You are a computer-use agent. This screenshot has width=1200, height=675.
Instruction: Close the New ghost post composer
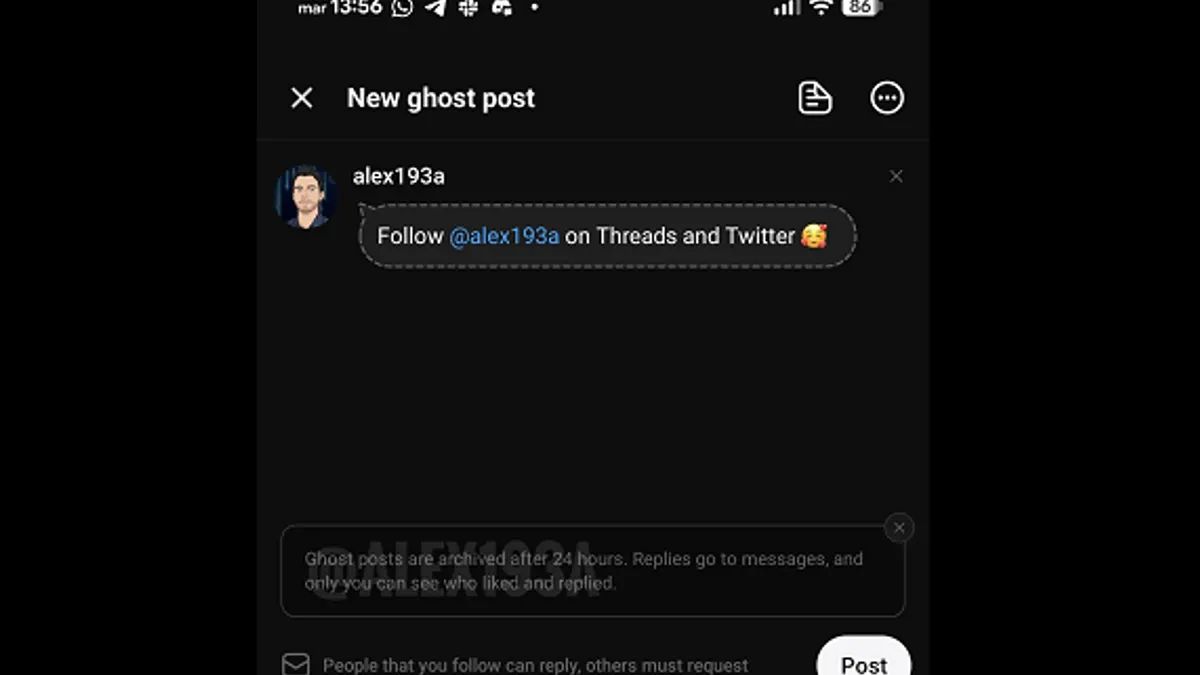301,98
